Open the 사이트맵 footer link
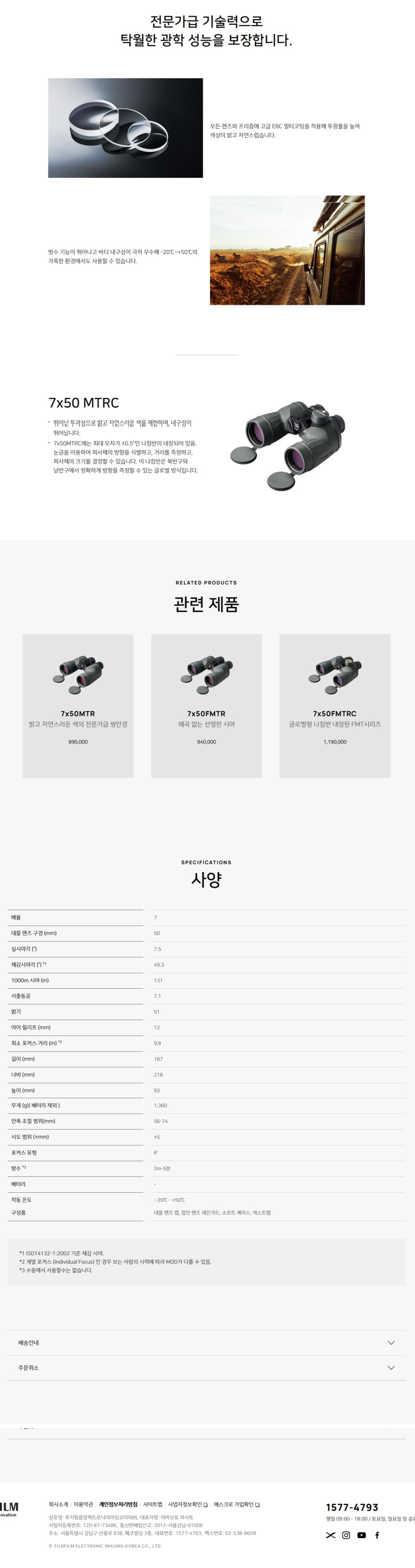The height and width of the screenshot is (1568, 415). [153, 1504]
